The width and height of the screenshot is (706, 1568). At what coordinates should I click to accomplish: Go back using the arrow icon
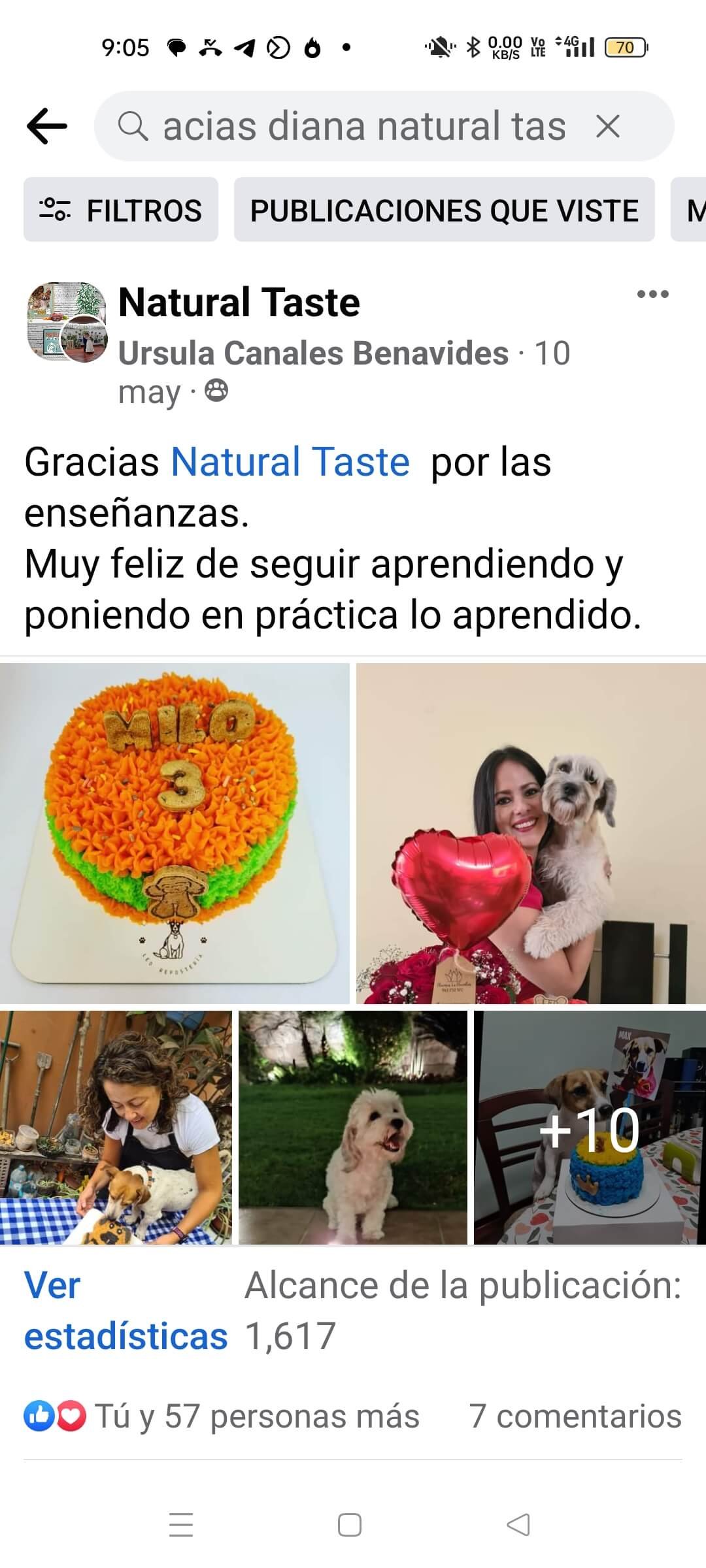point(47,125)
